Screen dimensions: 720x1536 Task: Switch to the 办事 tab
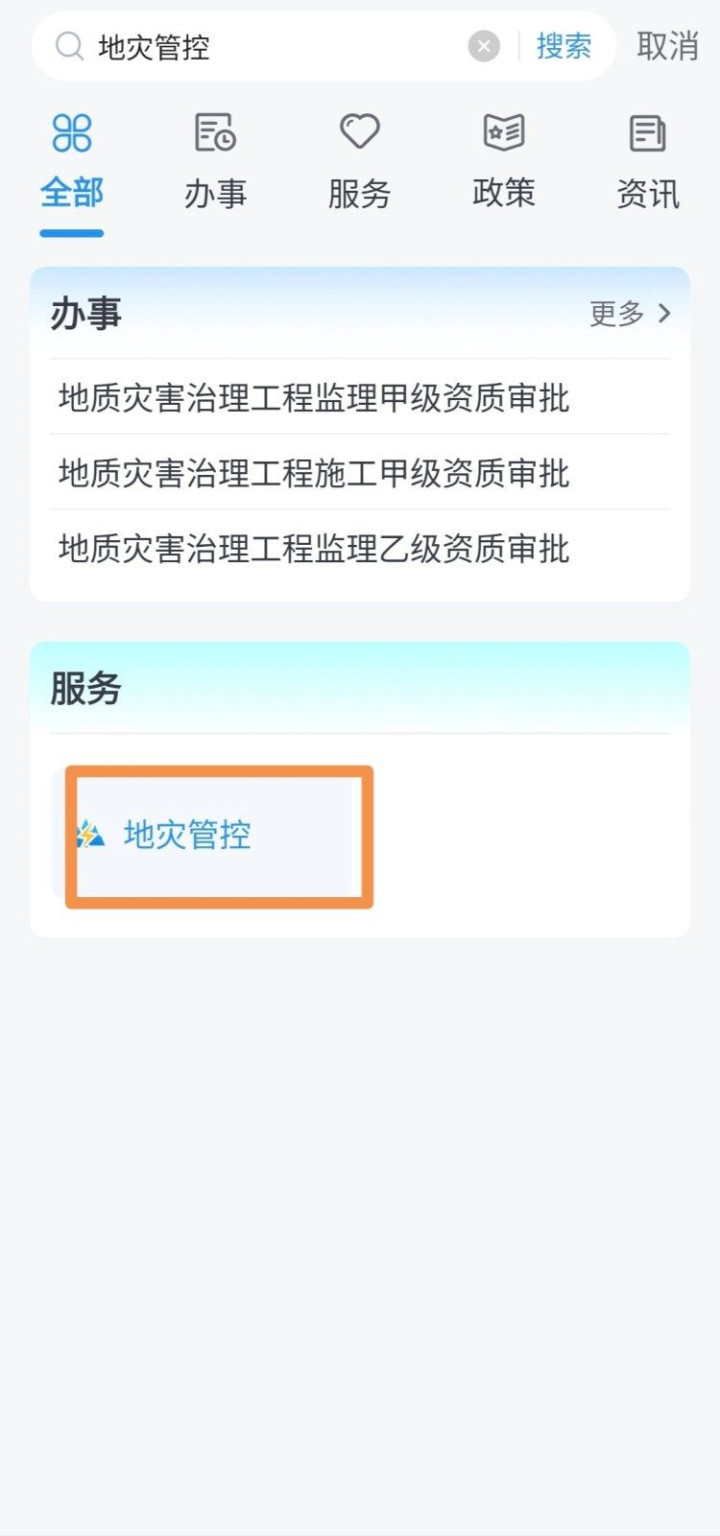pos(215,162)
